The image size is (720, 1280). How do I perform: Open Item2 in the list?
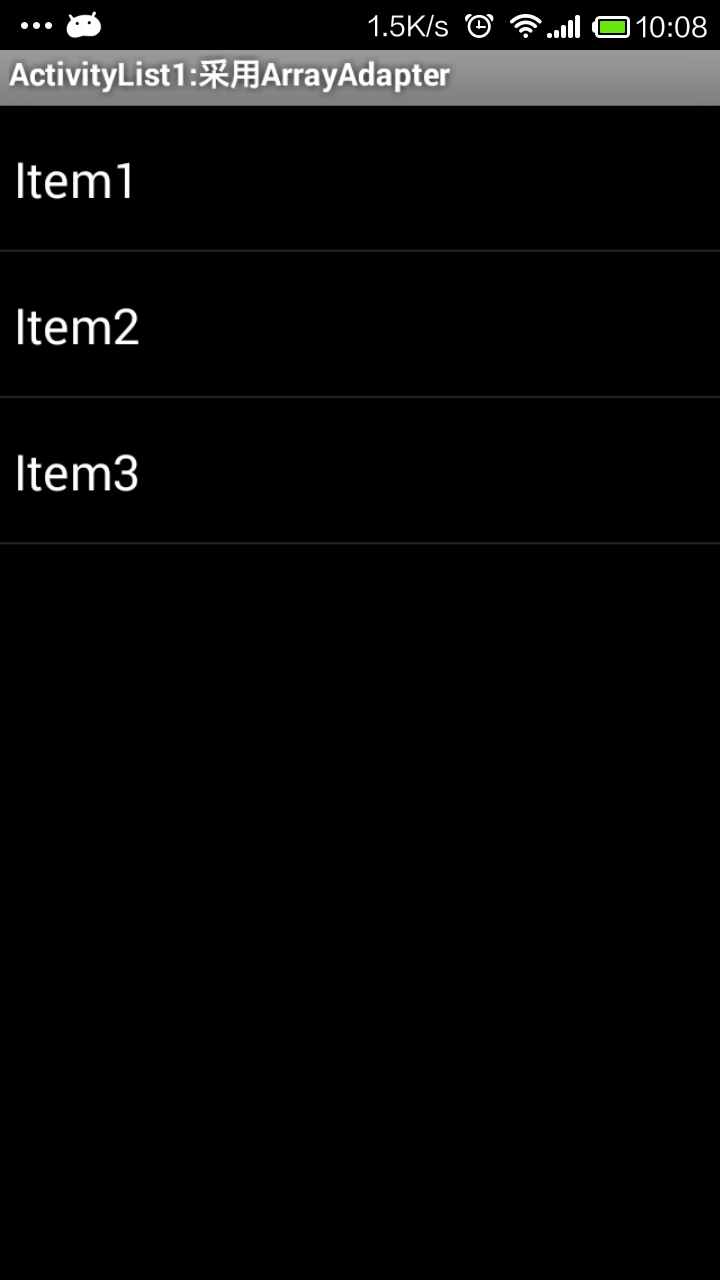click(x=360, y=324)
